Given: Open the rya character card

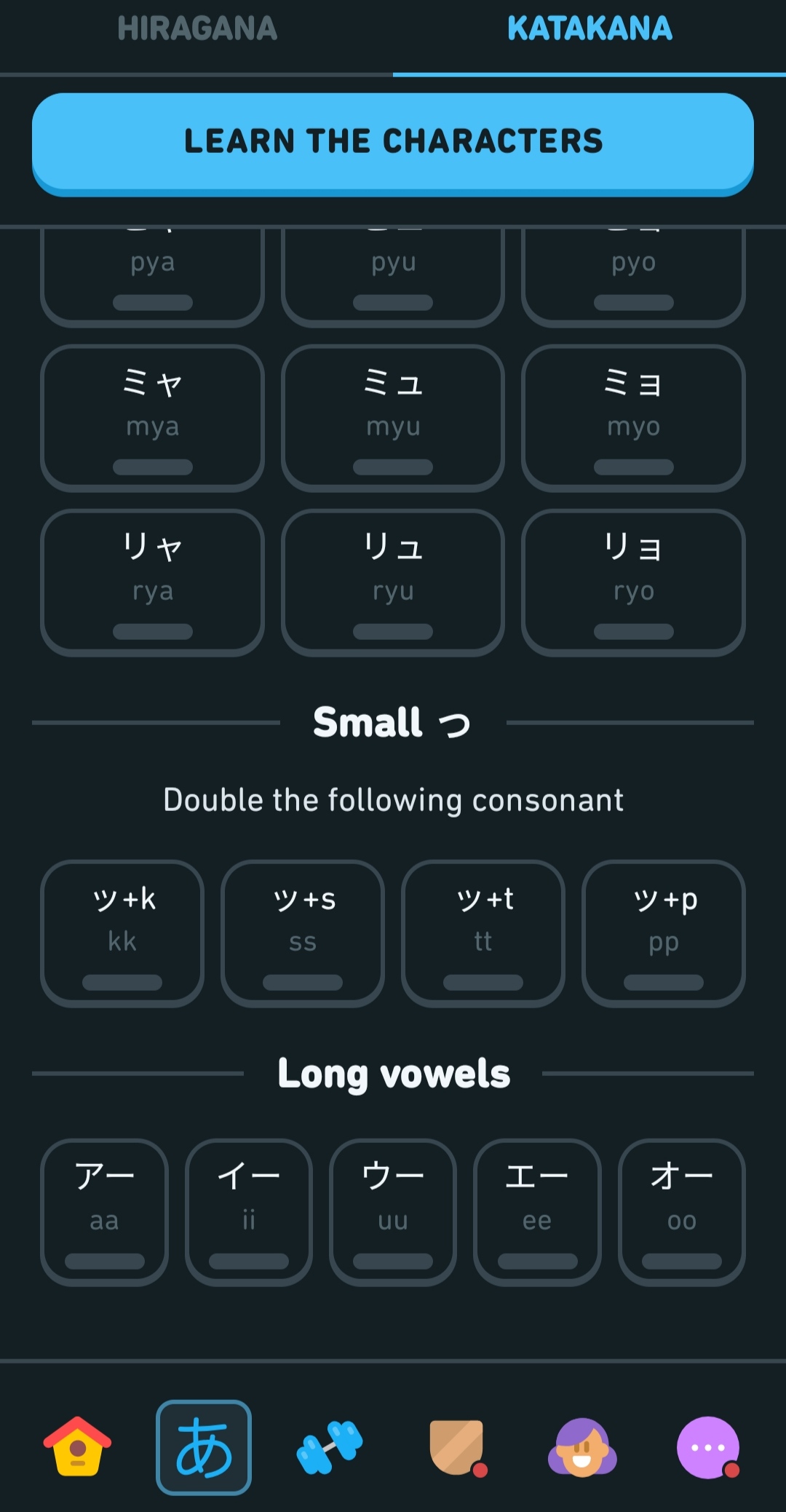Looking at the screenshot, I should [x=152, y=582].
